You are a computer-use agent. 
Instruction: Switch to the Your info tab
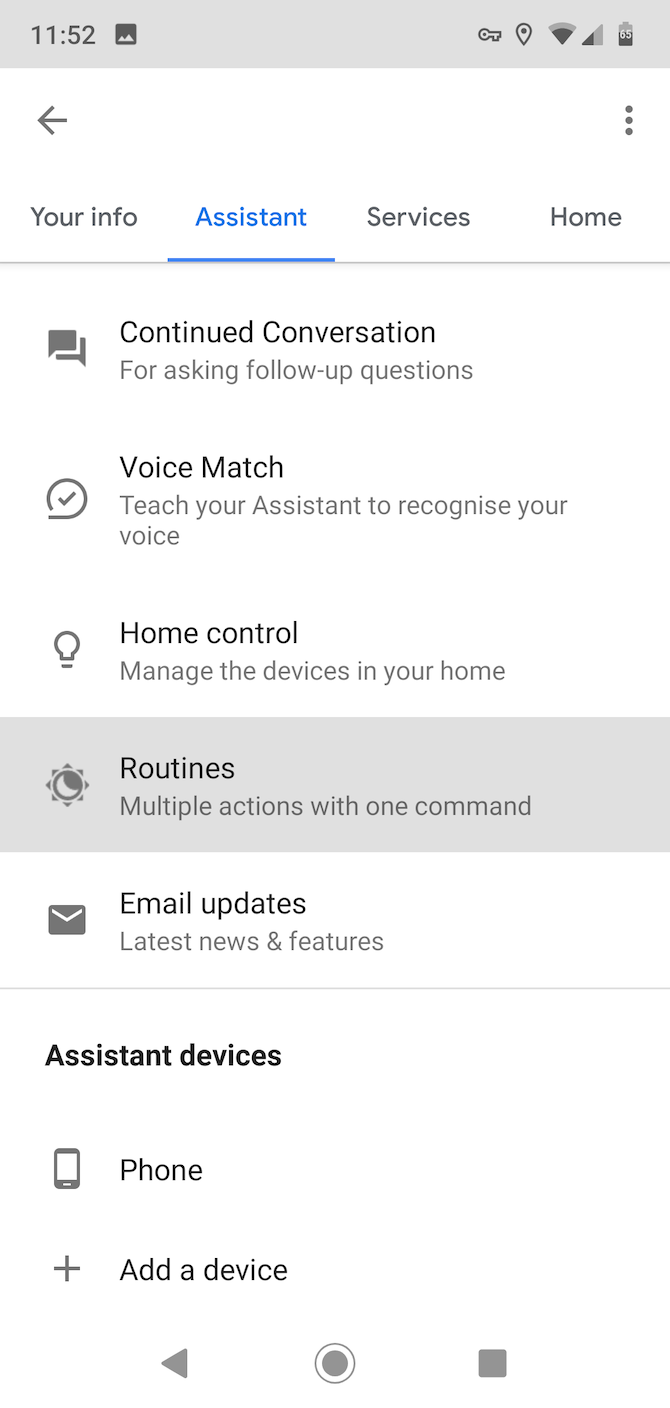[x=84, y=217]
